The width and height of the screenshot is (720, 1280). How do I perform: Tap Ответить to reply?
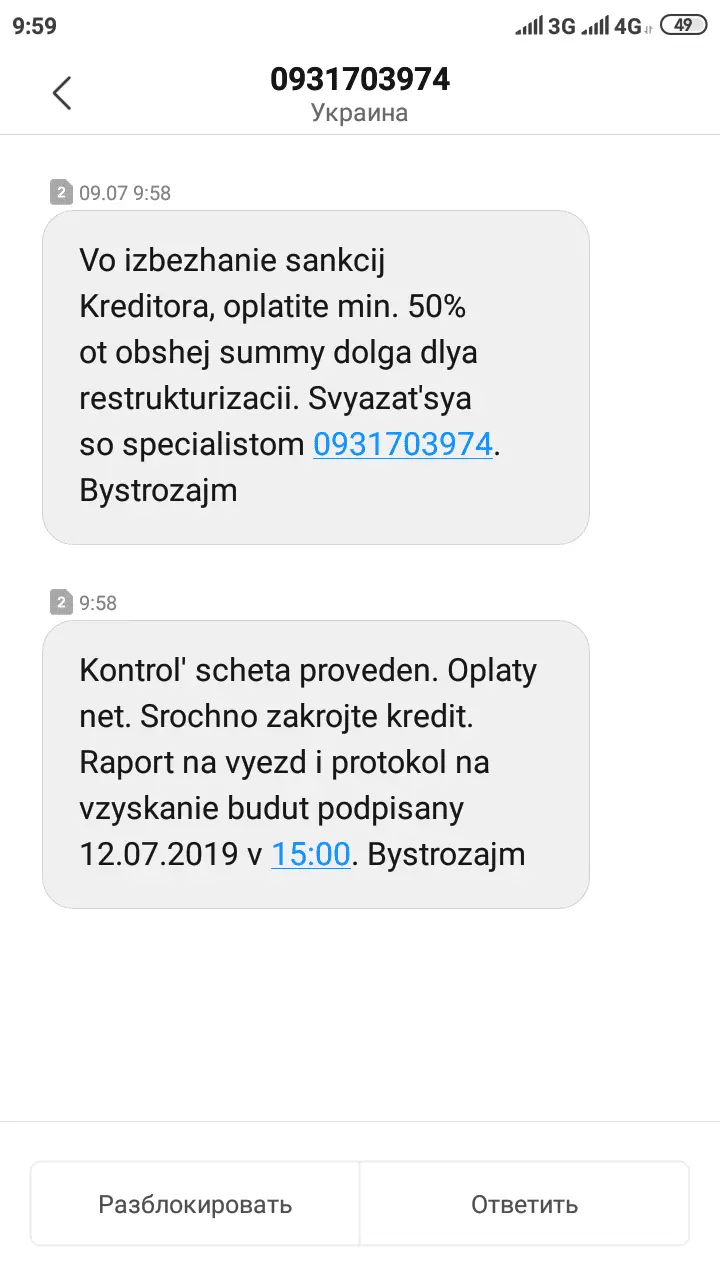click(524, 1204)
